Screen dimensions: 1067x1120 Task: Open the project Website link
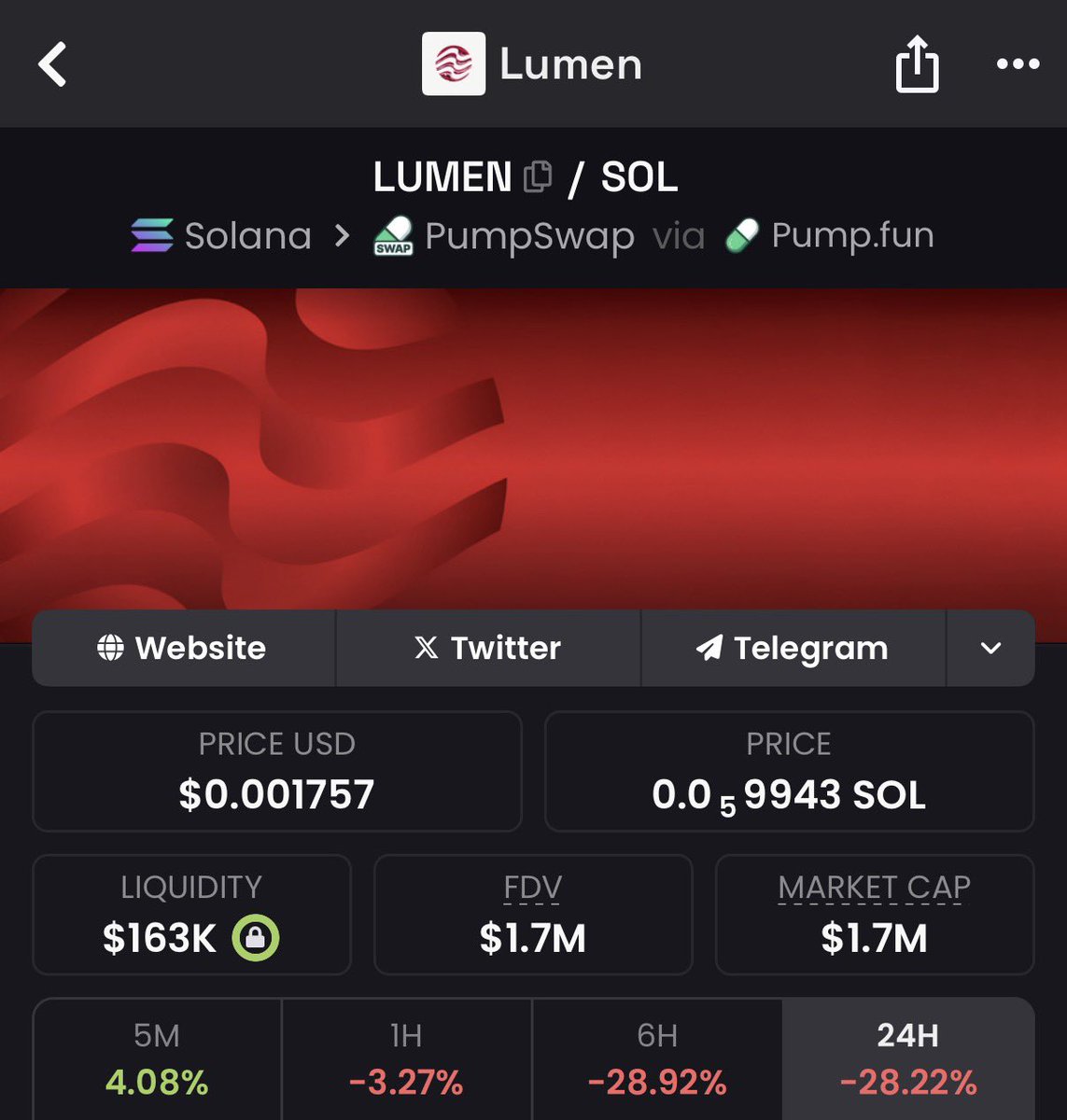click(x=183, y=648)
